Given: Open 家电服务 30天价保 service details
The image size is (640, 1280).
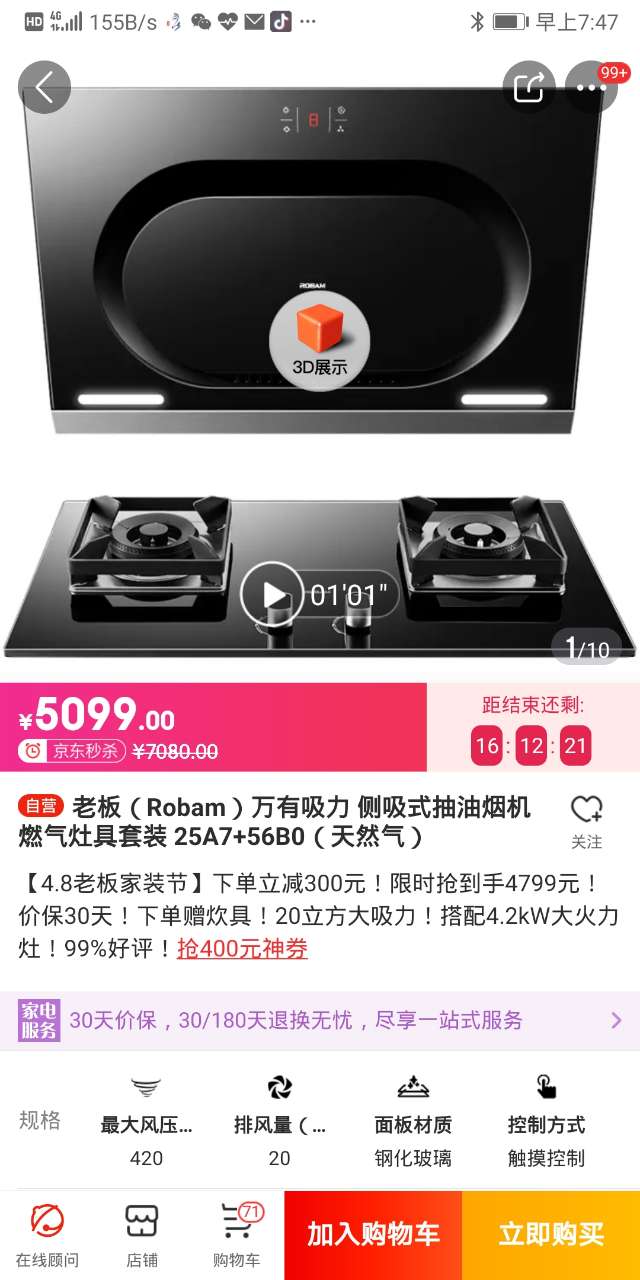Looking at the screenshot, I should [x=320, y=1020].
